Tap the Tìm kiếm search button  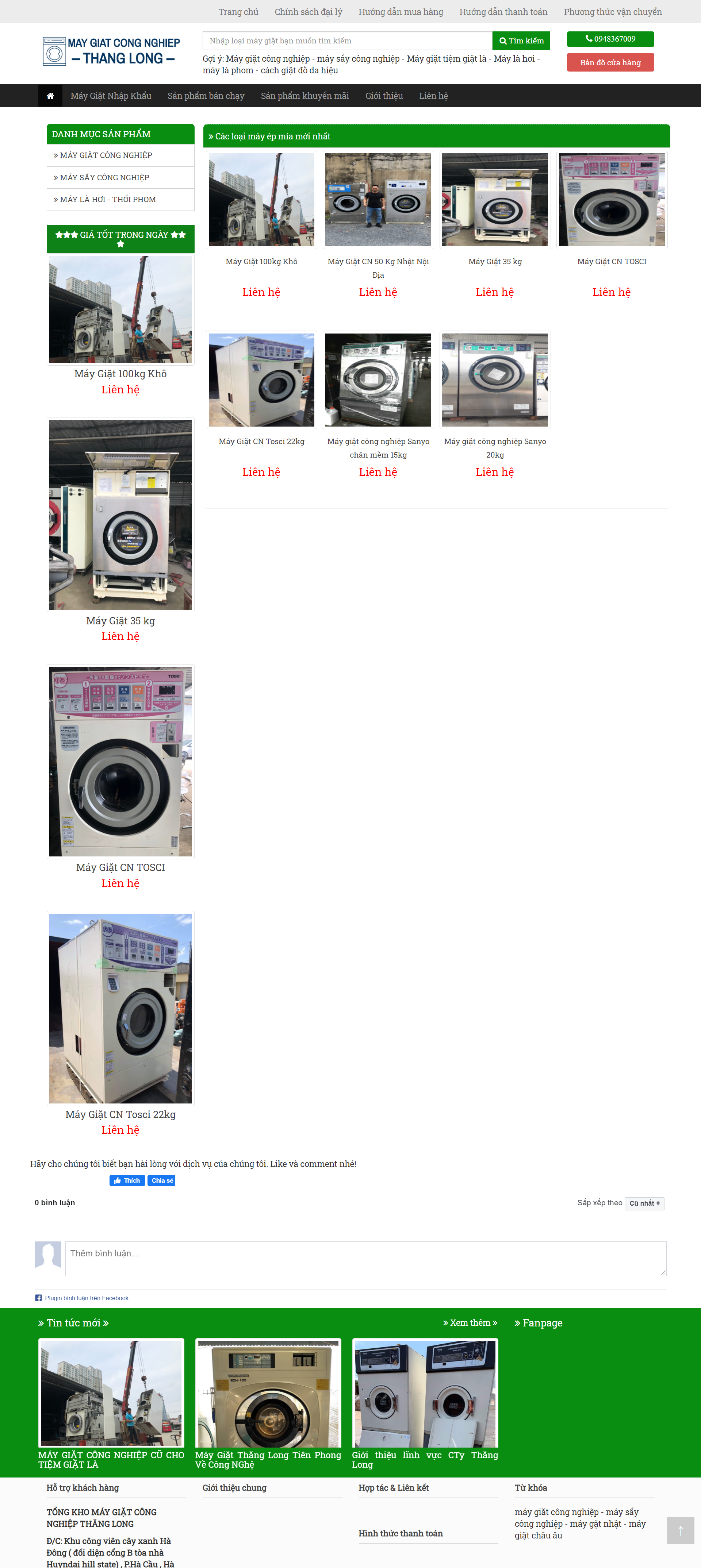coord(521,41)
